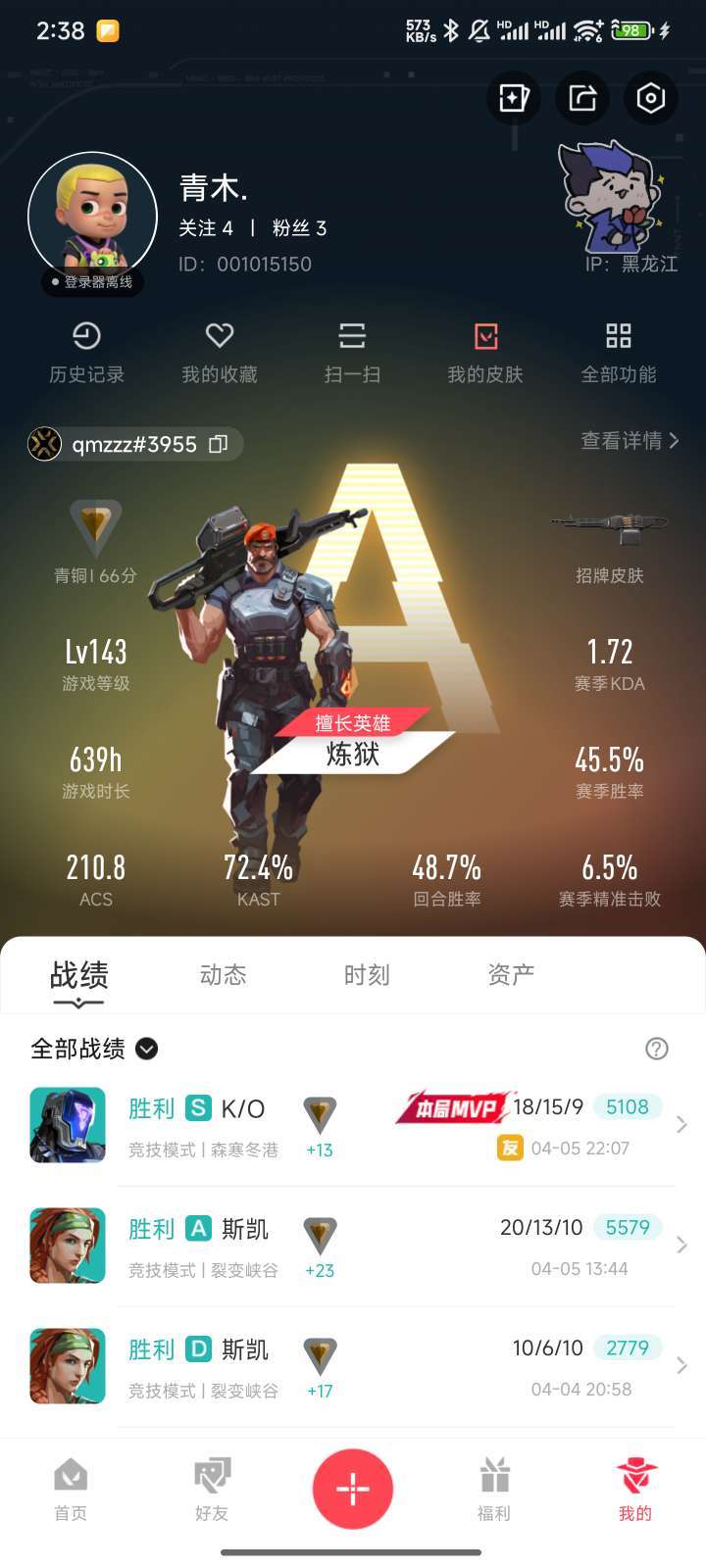Copy the game ID qmzzz#3955
Image resolution: width=706 pixels, height=1568 pixels.
(218, 444)
